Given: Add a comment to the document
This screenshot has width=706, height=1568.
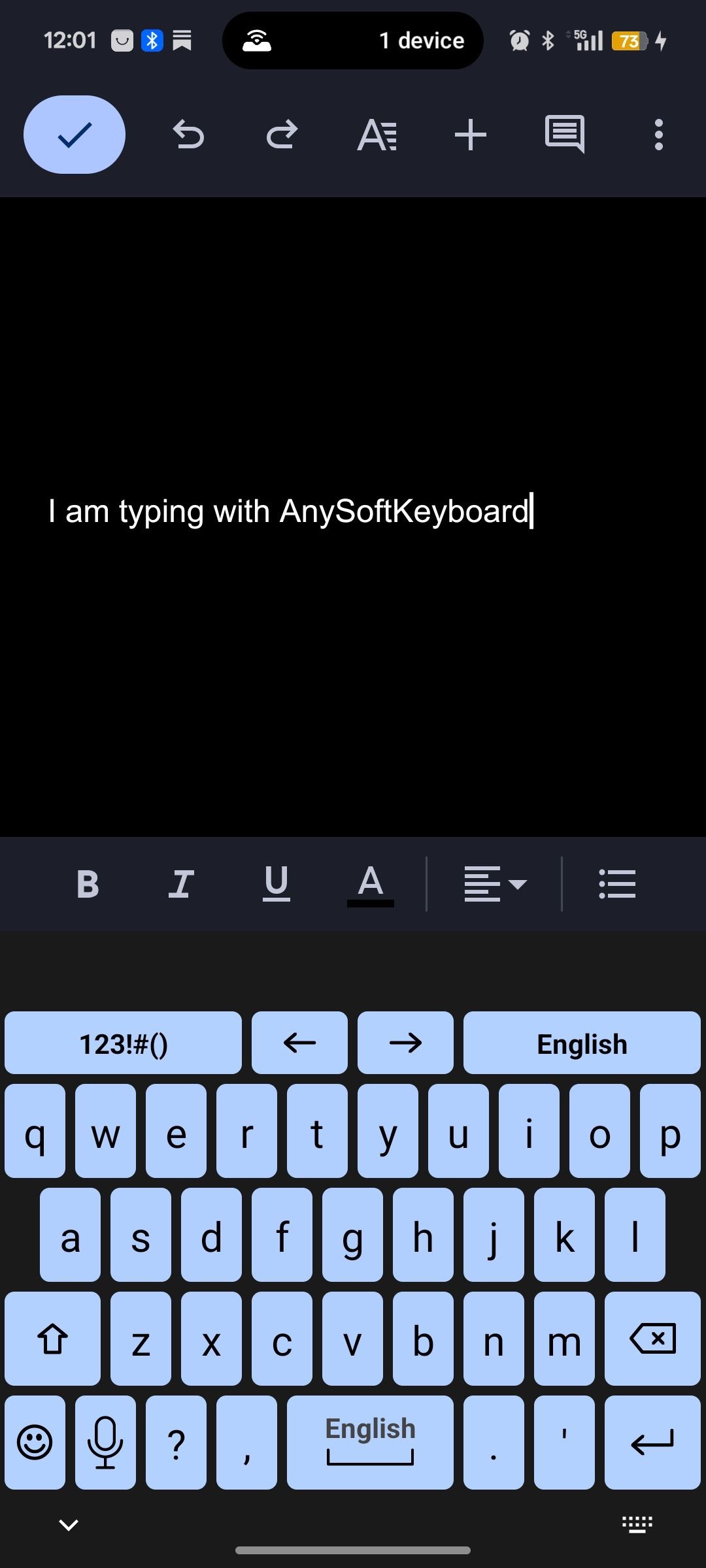Looking at the screenshot, I should (565, 135).
